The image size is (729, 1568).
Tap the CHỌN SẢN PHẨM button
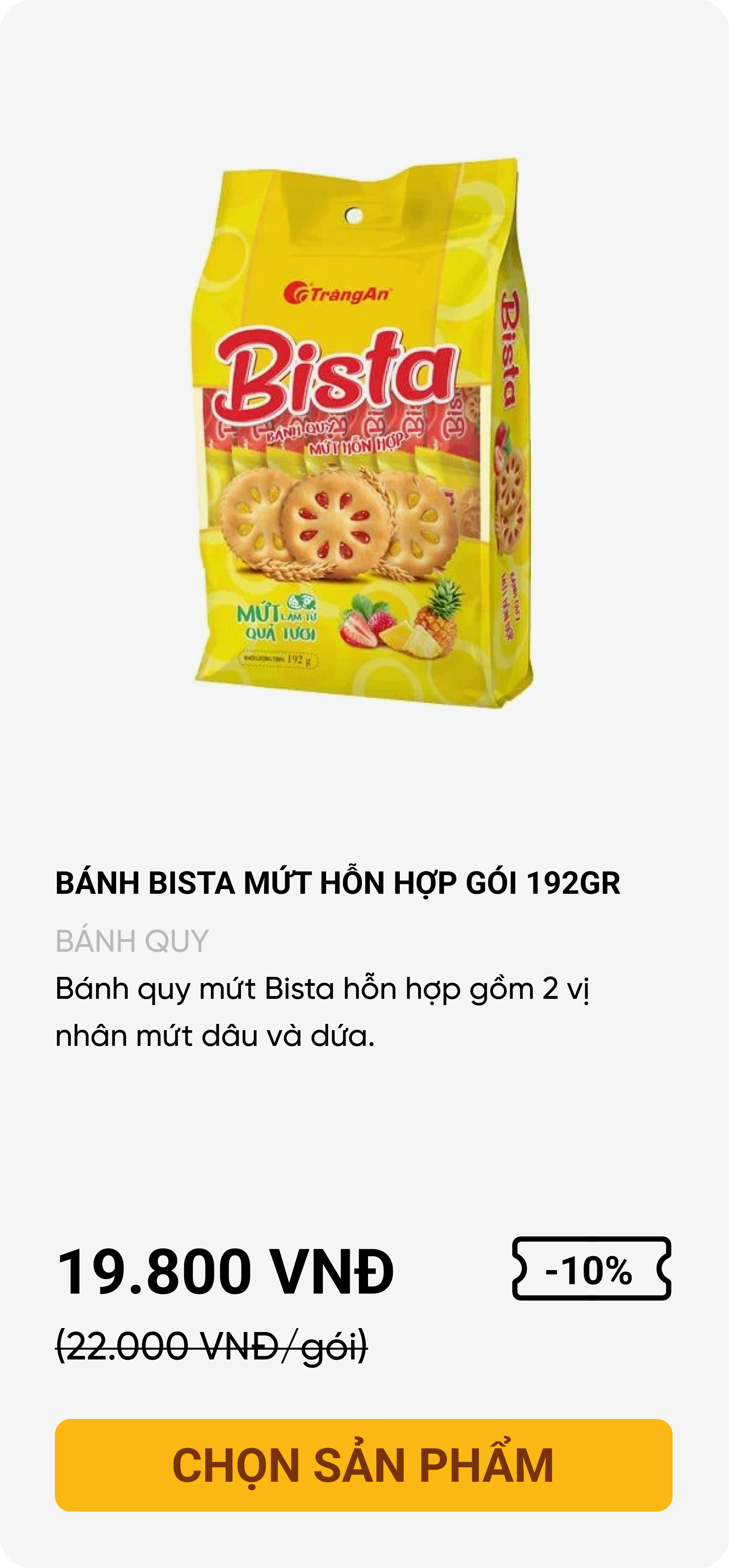(x=363, y=1465)
